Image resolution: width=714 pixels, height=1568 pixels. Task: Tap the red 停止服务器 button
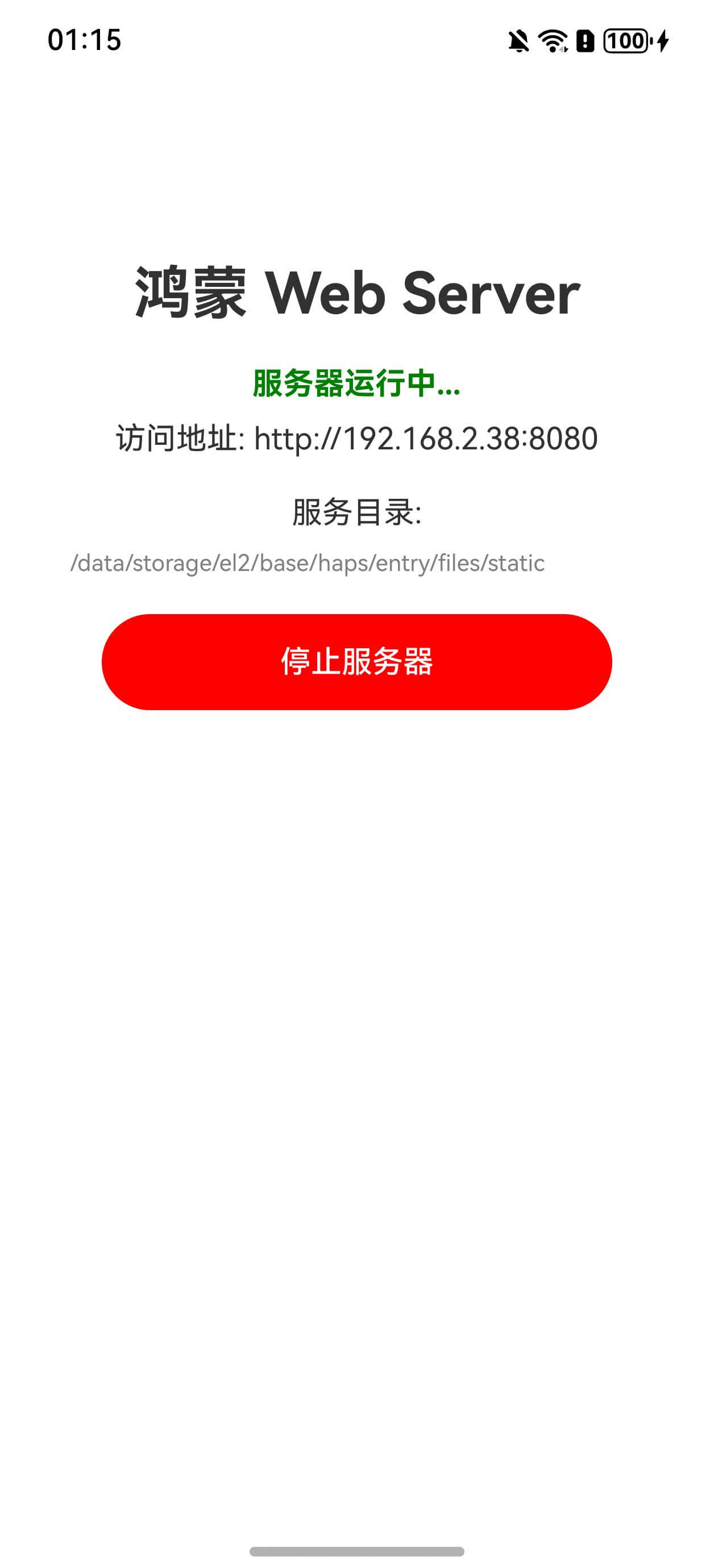tap(356, 662)
